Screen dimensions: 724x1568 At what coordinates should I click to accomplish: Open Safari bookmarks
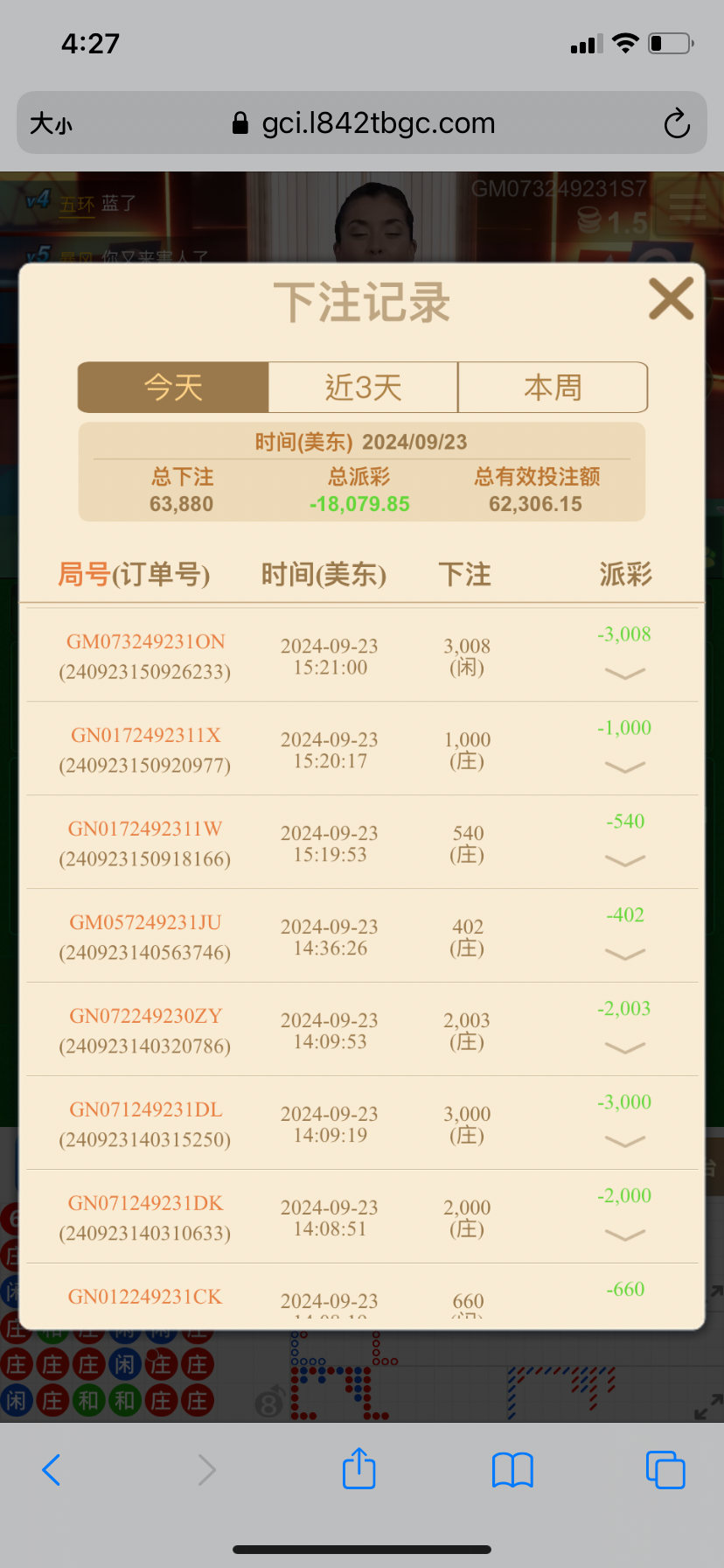512,1470
